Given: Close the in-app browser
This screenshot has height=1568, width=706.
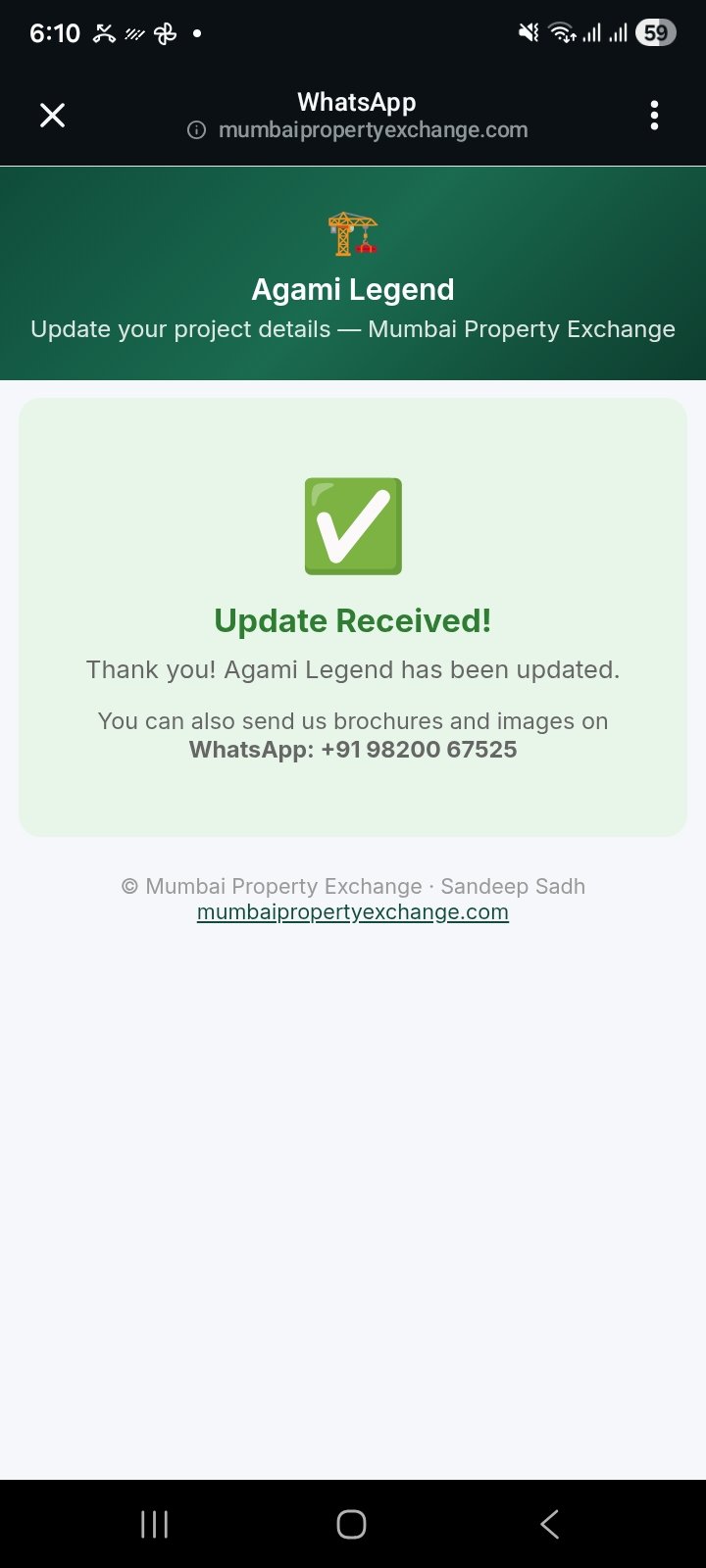Looking at the screenshot, I should pyautogui.click(x=52, y=116).
